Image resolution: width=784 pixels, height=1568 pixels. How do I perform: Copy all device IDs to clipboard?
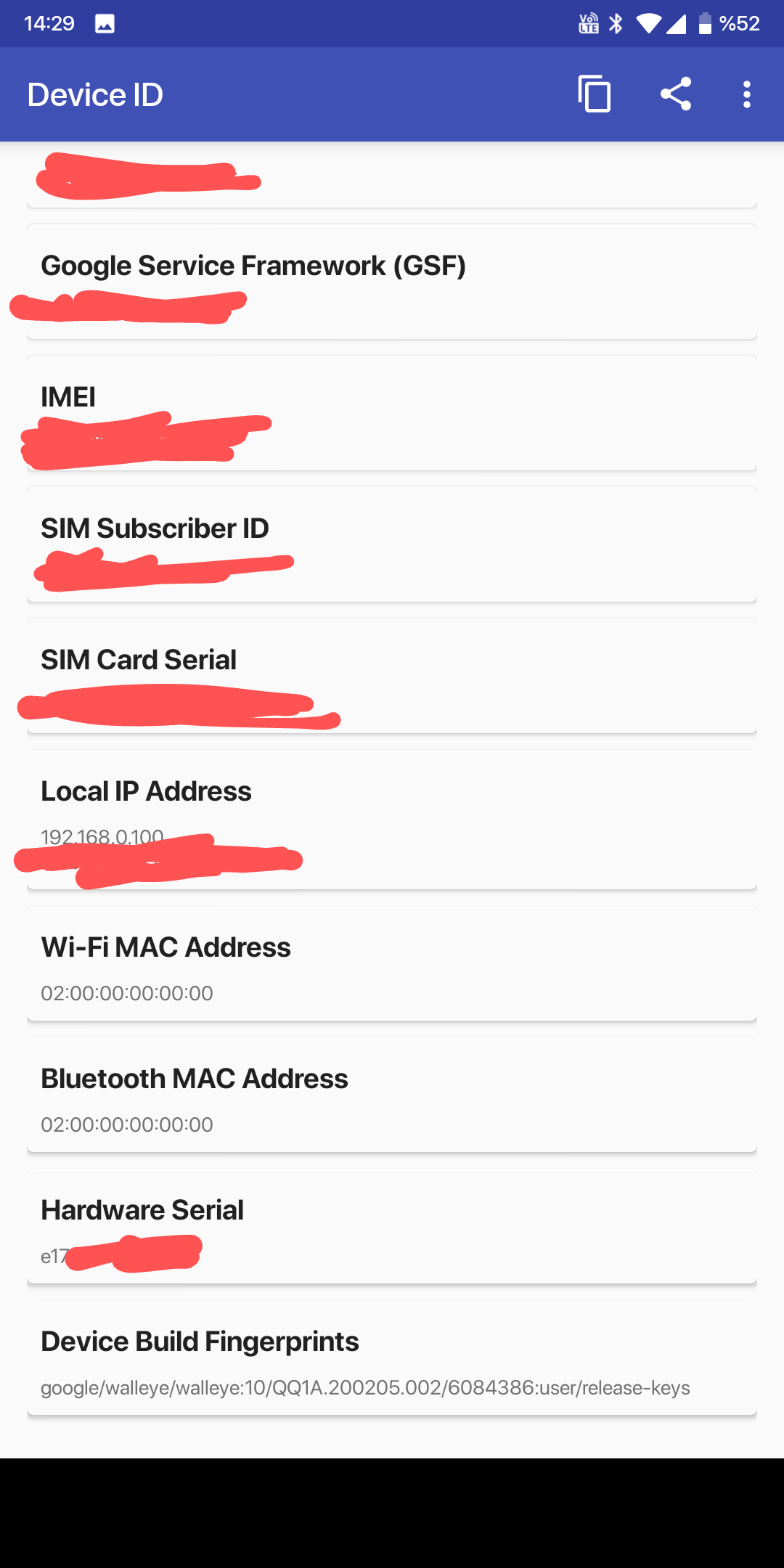pyautogui.click(x=594, y=94)
